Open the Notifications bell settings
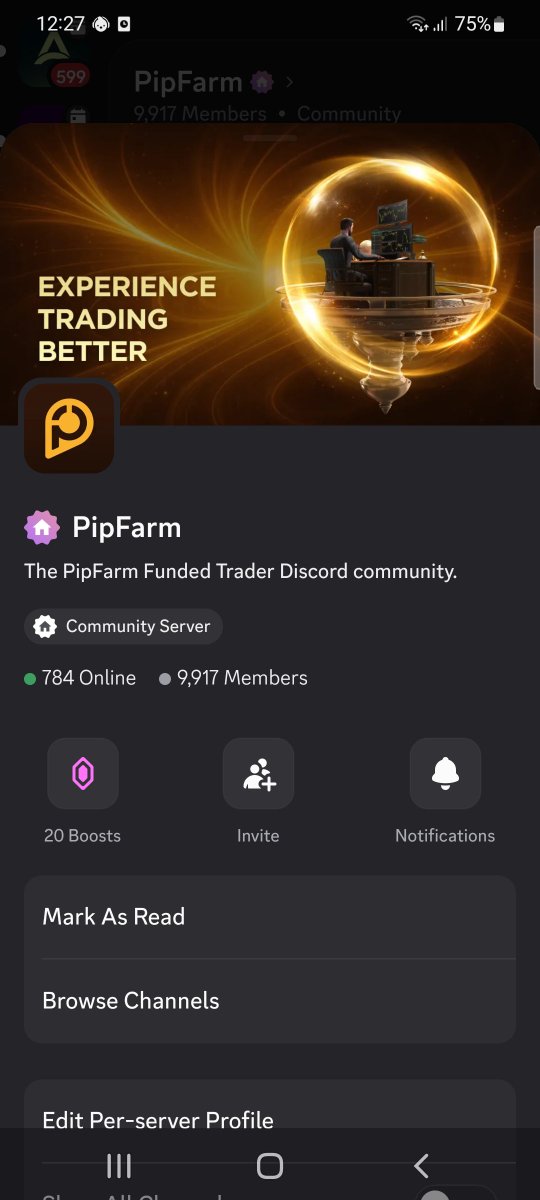The width and height of the screenshot is (540, 1200). (x=445, y=774)
